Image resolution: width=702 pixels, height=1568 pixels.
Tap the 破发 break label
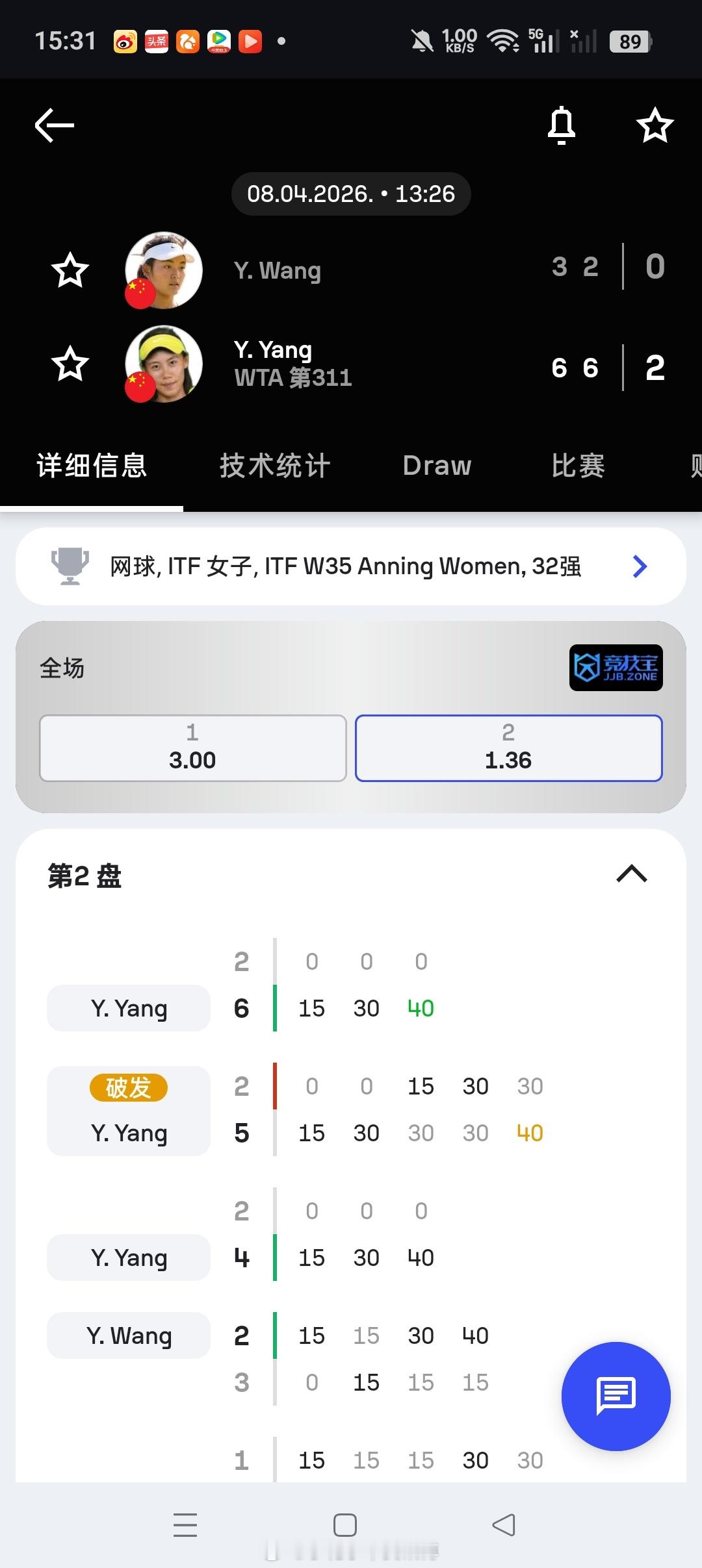point(128,1088)
